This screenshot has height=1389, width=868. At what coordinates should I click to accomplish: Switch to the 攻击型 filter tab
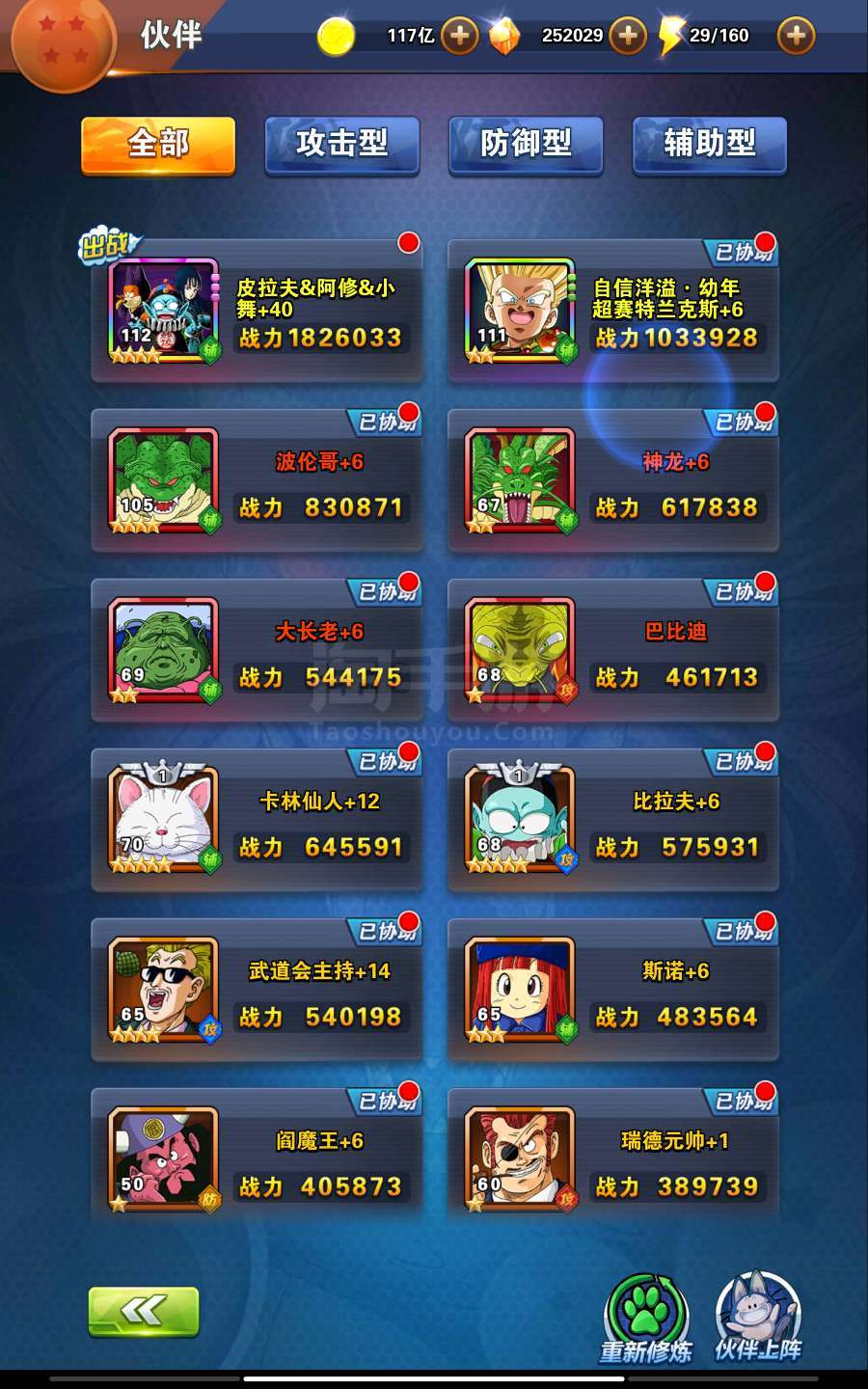pyautogui.click(x=341, y=145)
